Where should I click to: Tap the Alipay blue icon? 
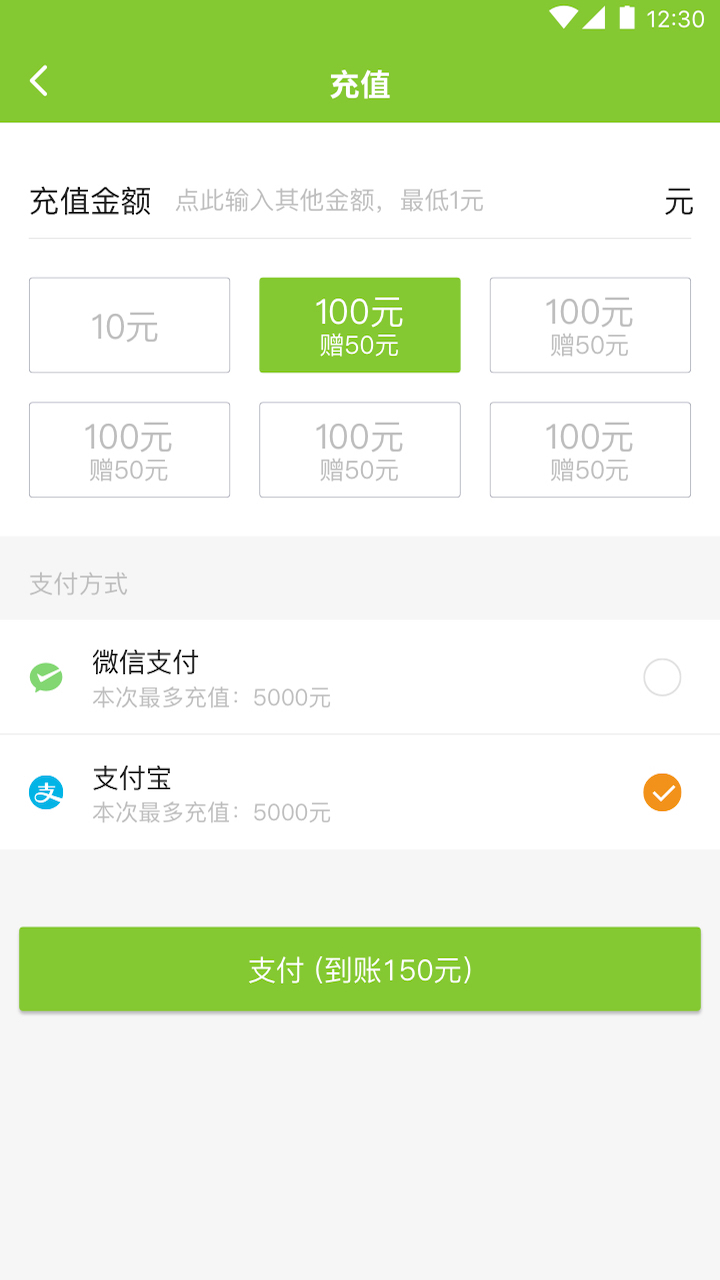46,792
